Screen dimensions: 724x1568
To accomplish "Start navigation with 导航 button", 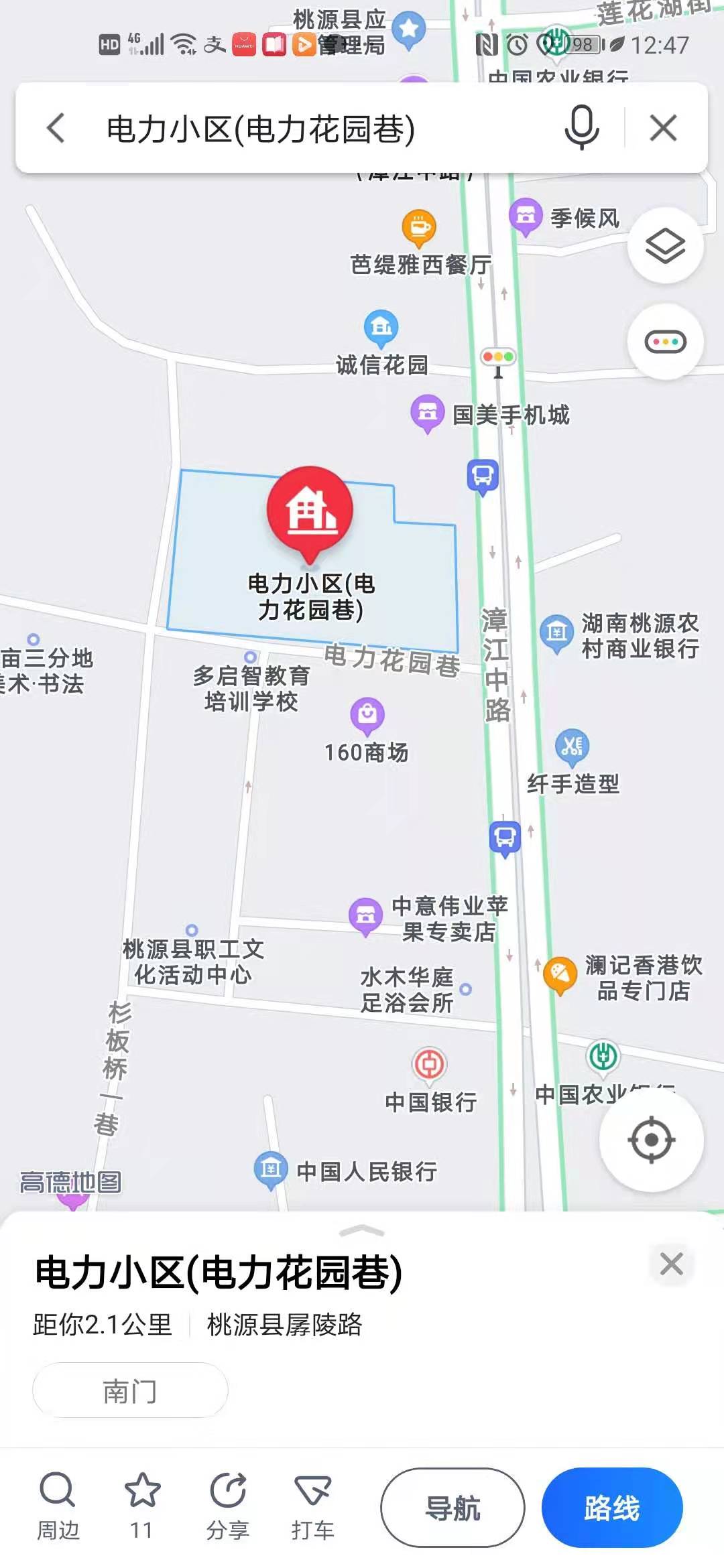I will [x=452, y=1508].
